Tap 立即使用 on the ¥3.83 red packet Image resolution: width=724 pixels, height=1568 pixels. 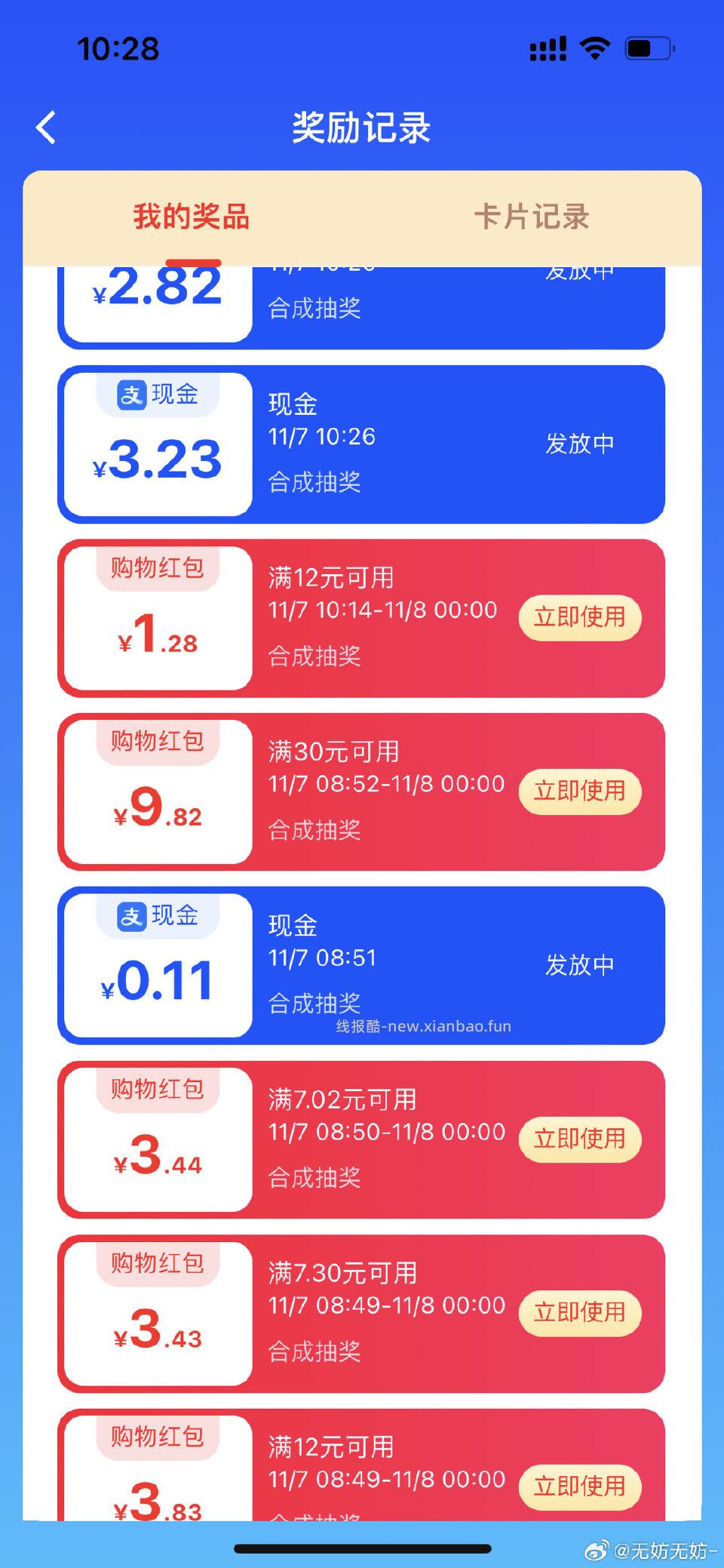point(580,1487)
